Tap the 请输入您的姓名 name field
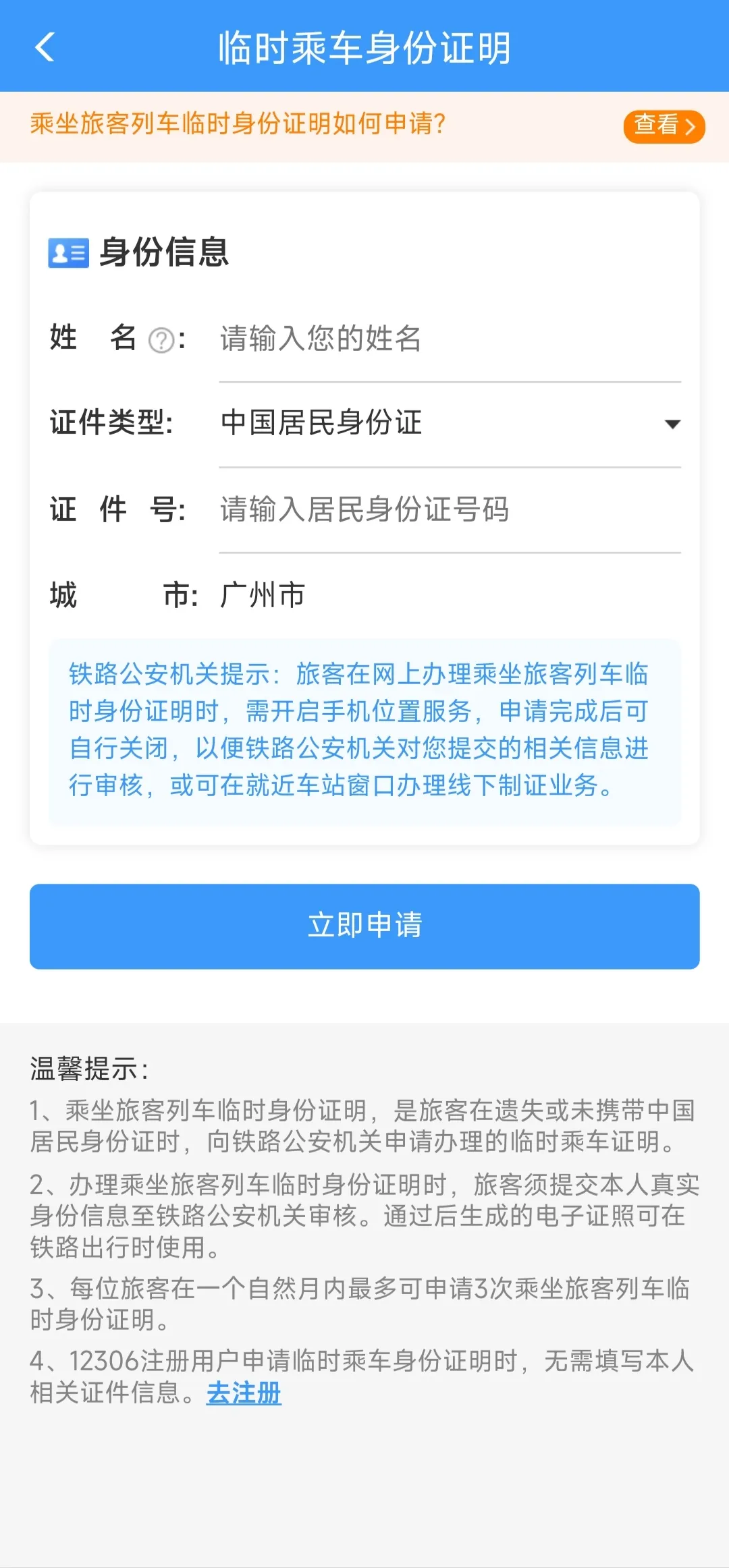The height and width of the screenshot is (1568, 729). tap(446, 341)
